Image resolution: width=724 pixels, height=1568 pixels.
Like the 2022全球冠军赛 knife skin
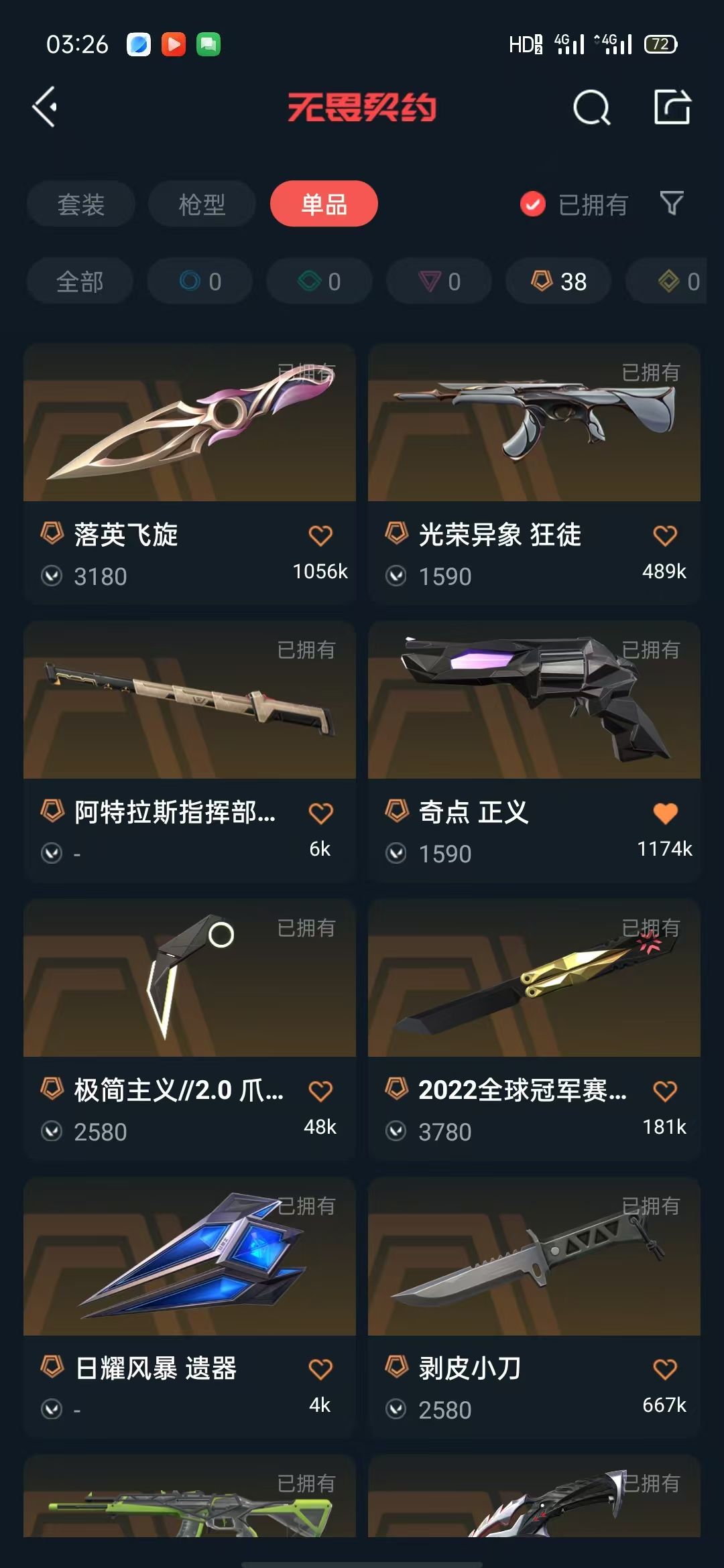[664, 1091]
